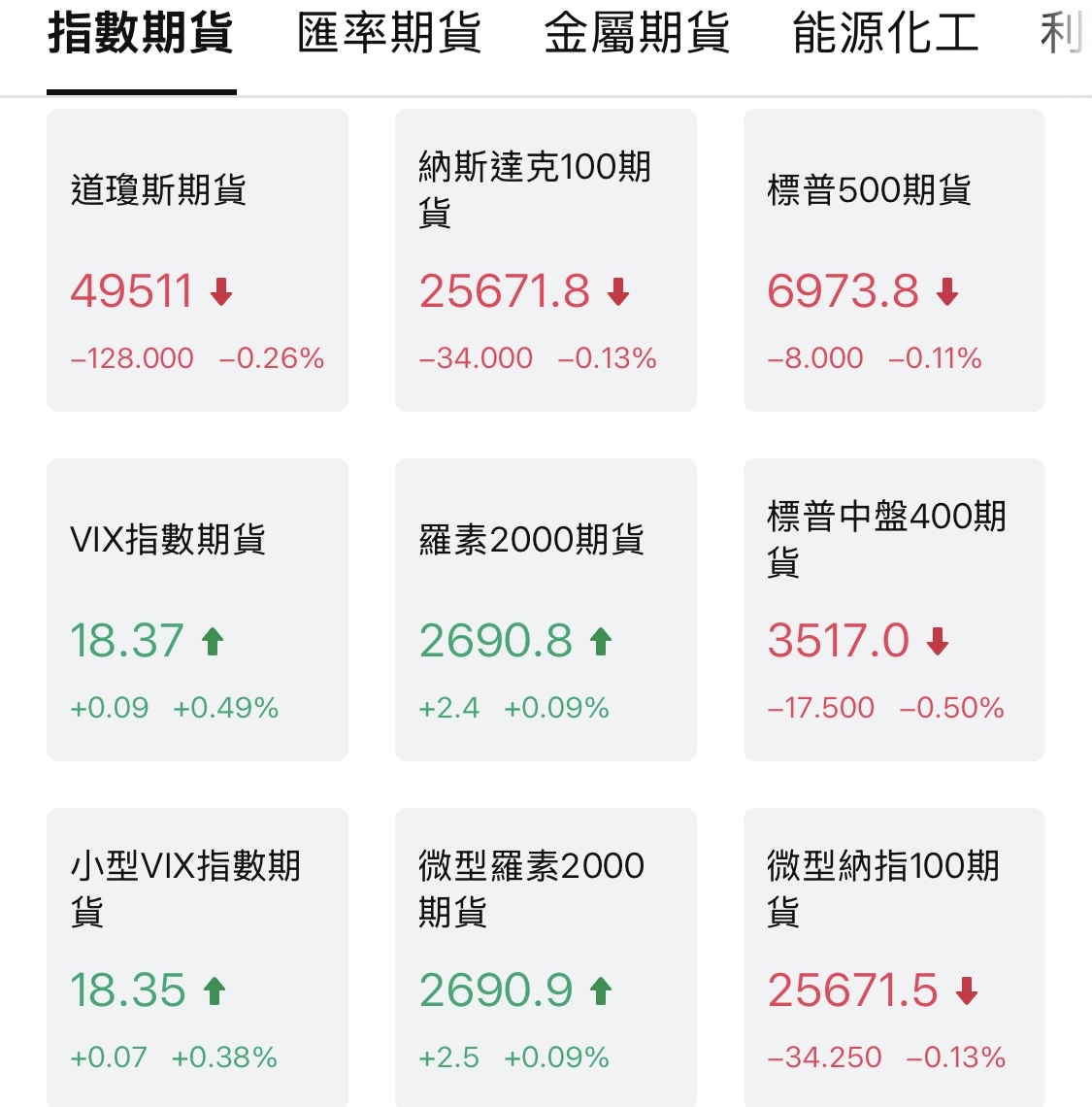Open the 微型羅素2000期貨 card

coord(546,956)
